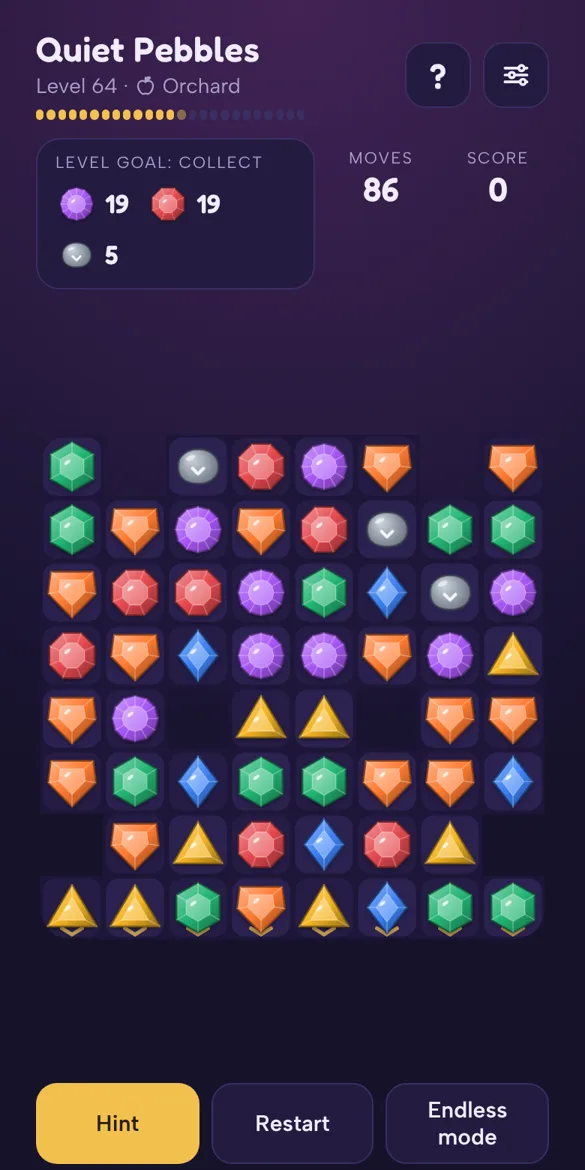Viewport: 585px width, 1170px height.
Task: Tap the yellow Hint button
Action: (118, 1123)
